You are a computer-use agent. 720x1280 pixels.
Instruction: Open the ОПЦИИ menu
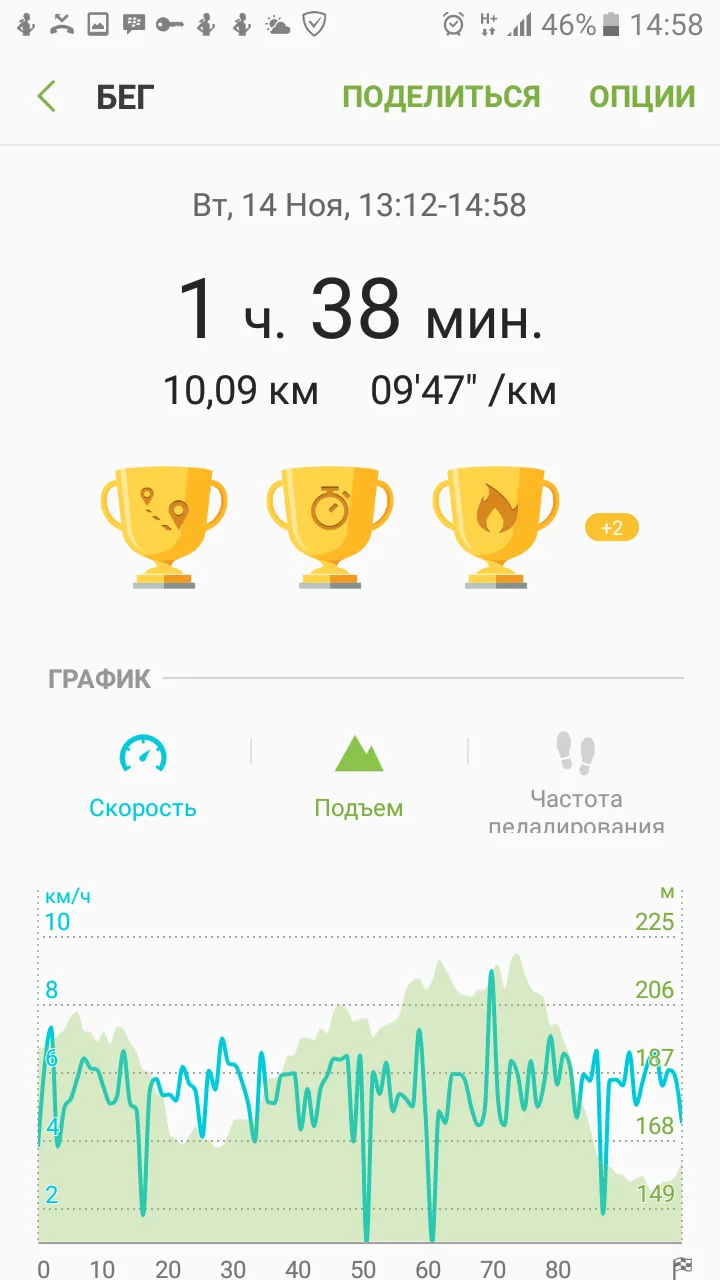642,97
